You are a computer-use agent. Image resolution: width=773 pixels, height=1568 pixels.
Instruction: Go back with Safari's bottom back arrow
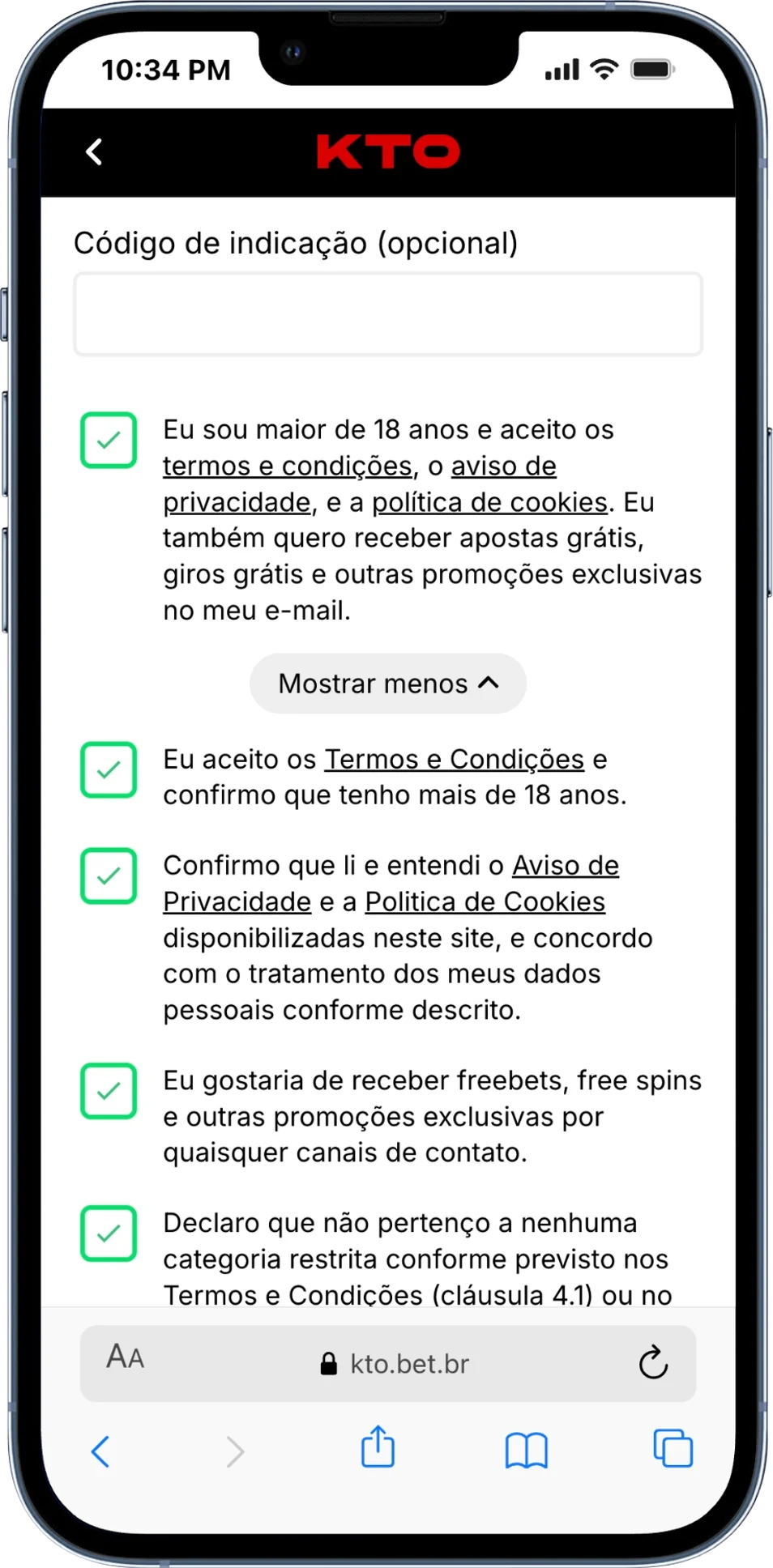(100, 1451)
